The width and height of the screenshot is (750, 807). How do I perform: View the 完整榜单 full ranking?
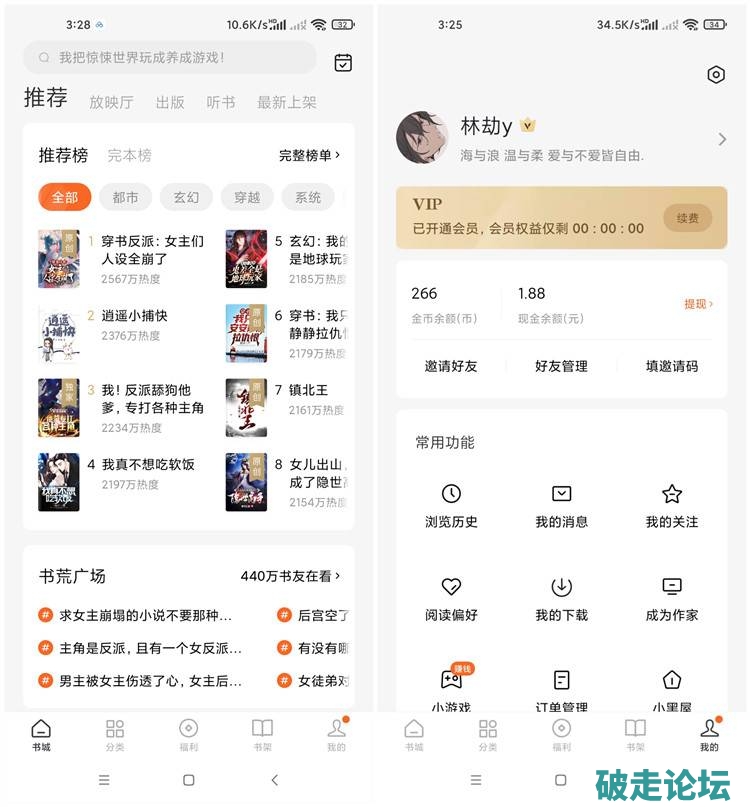[x=309, y=156]
